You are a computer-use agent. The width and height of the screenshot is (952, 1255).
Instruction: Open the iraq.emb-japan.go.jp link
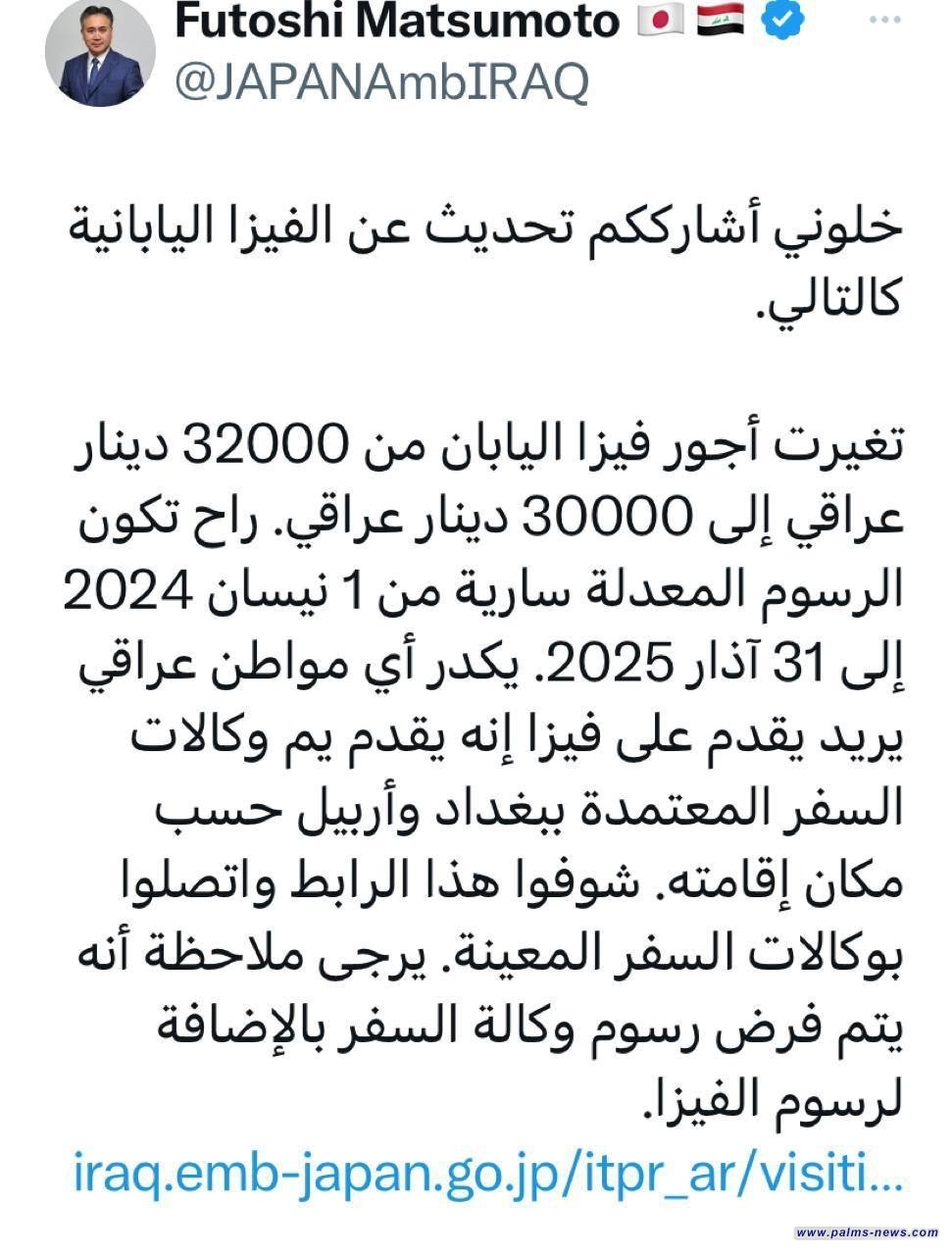[x=487, y=1173]
